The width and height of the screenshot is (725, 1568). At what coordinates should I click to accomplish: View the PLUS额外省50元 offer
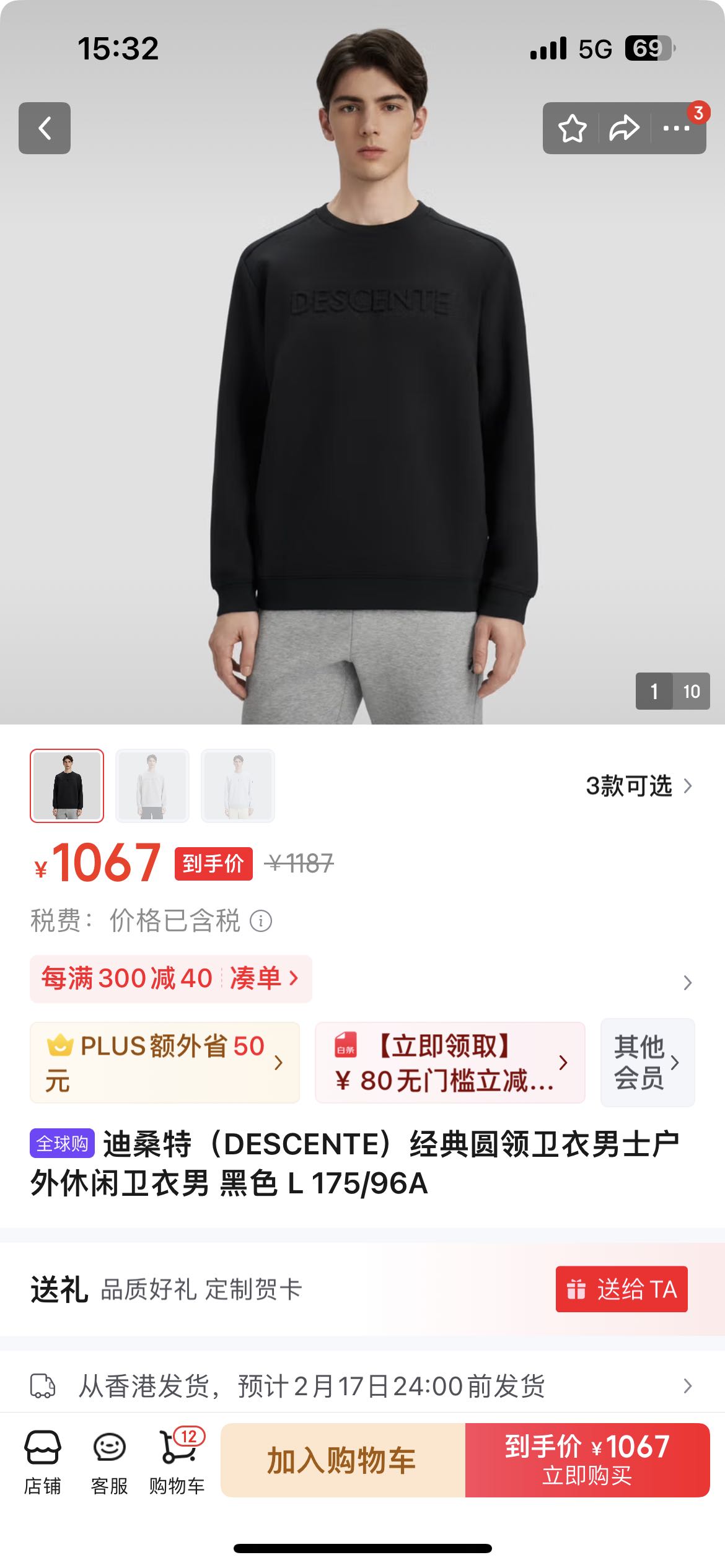pos(165,1063)
